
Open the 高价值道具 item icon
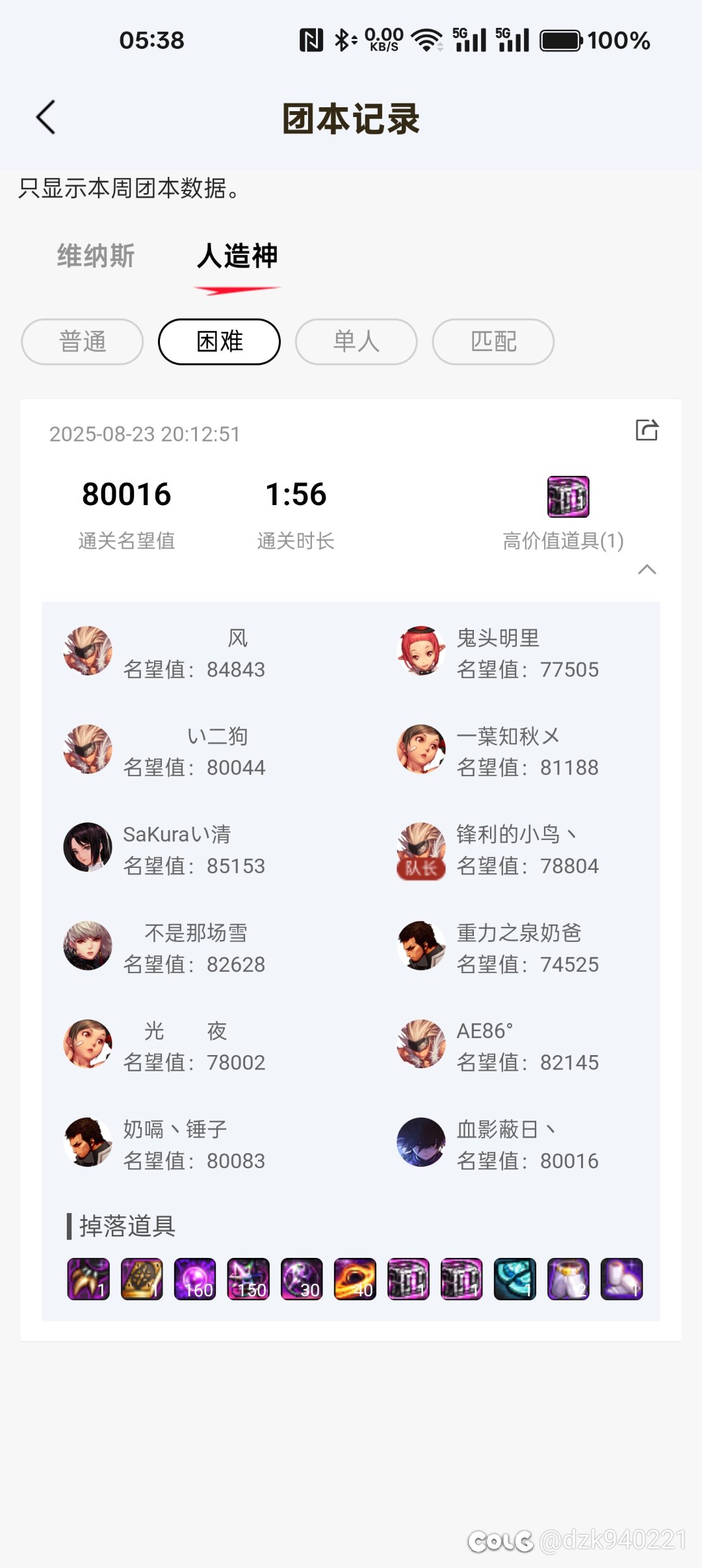coord(568,497)
